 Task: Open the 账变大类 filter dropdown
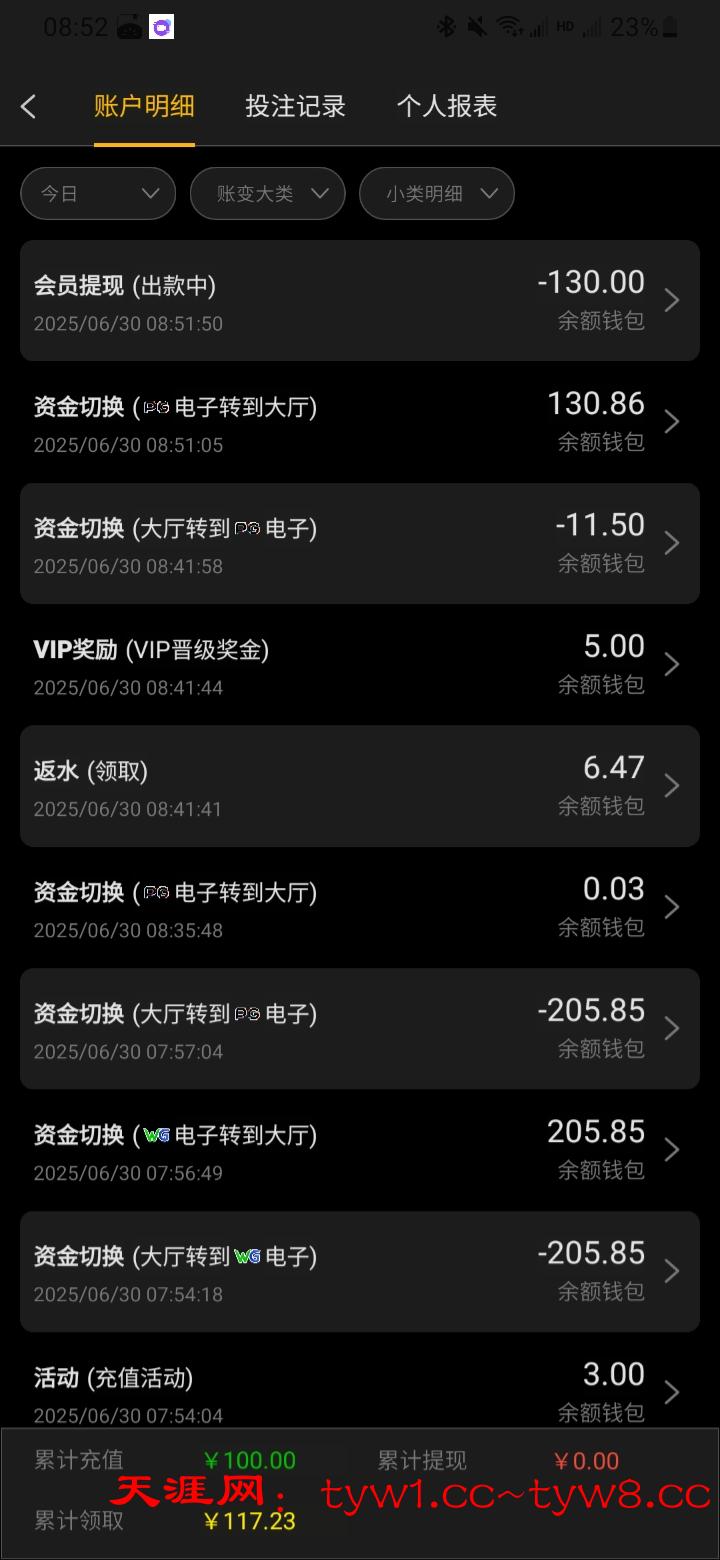[268, 194]
